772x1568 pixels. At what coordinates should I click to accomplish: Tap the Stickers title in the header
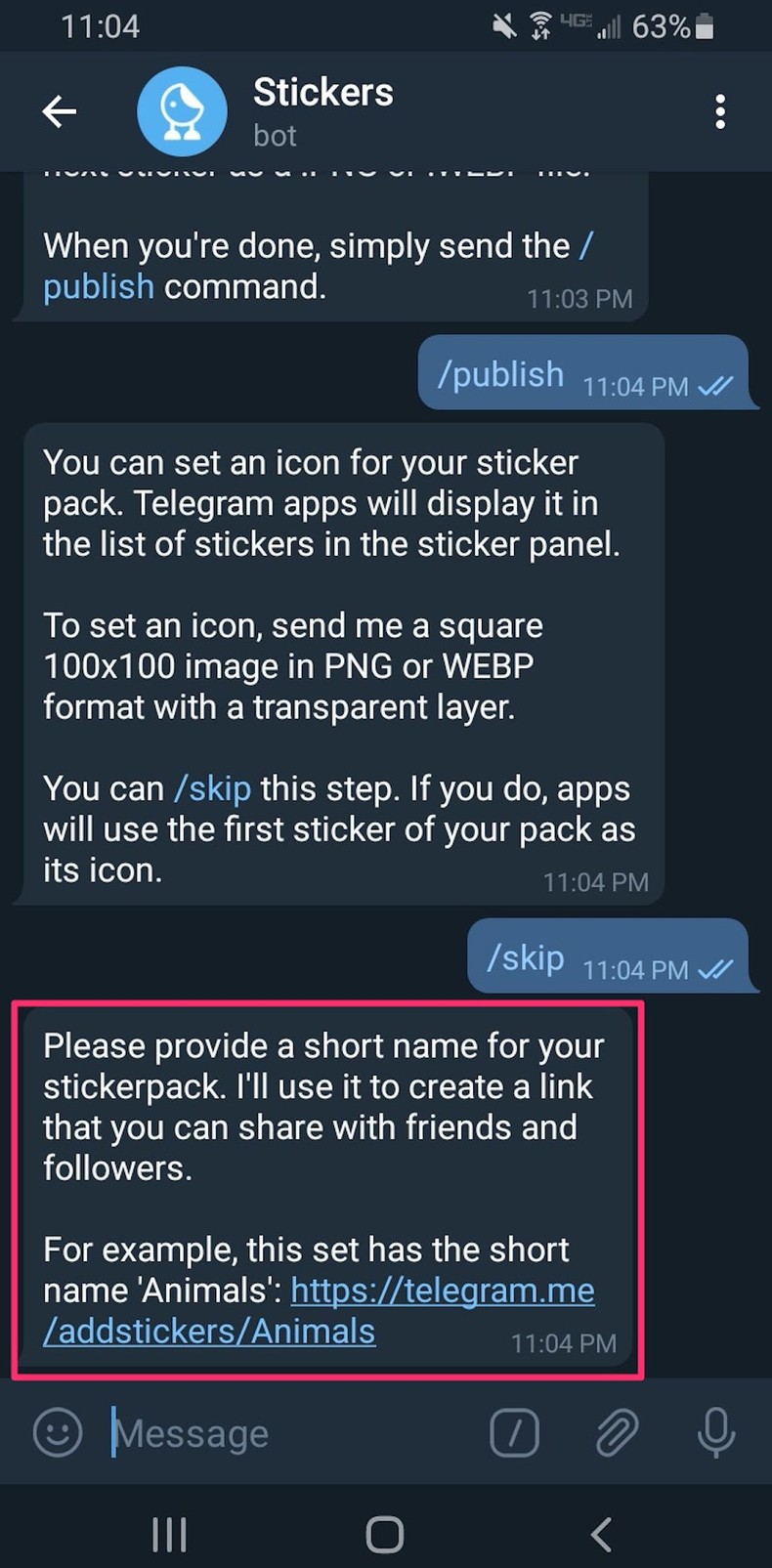(322, 92)
